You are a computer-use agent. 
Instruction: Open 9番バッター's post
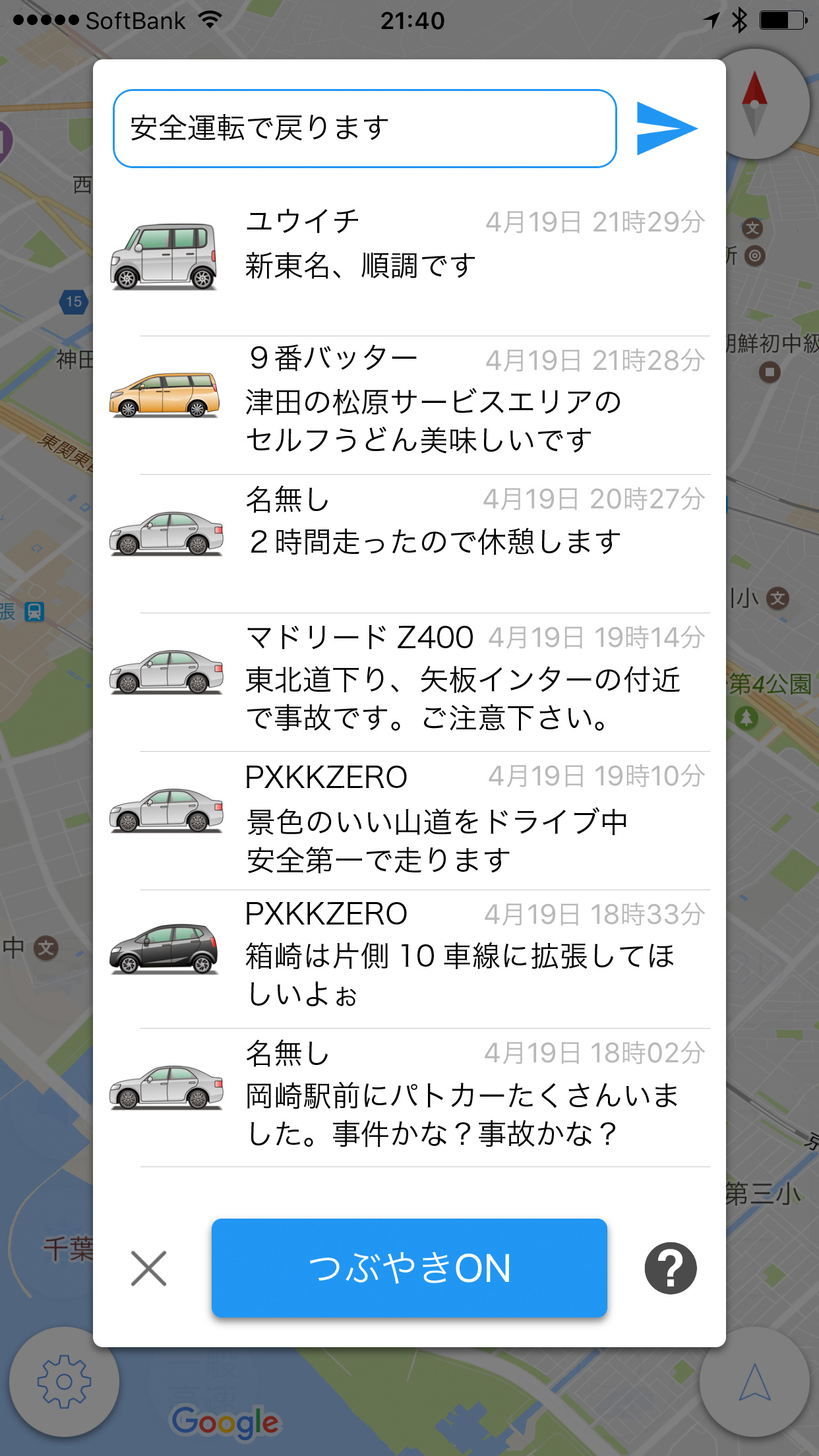[x=409, y=406]
